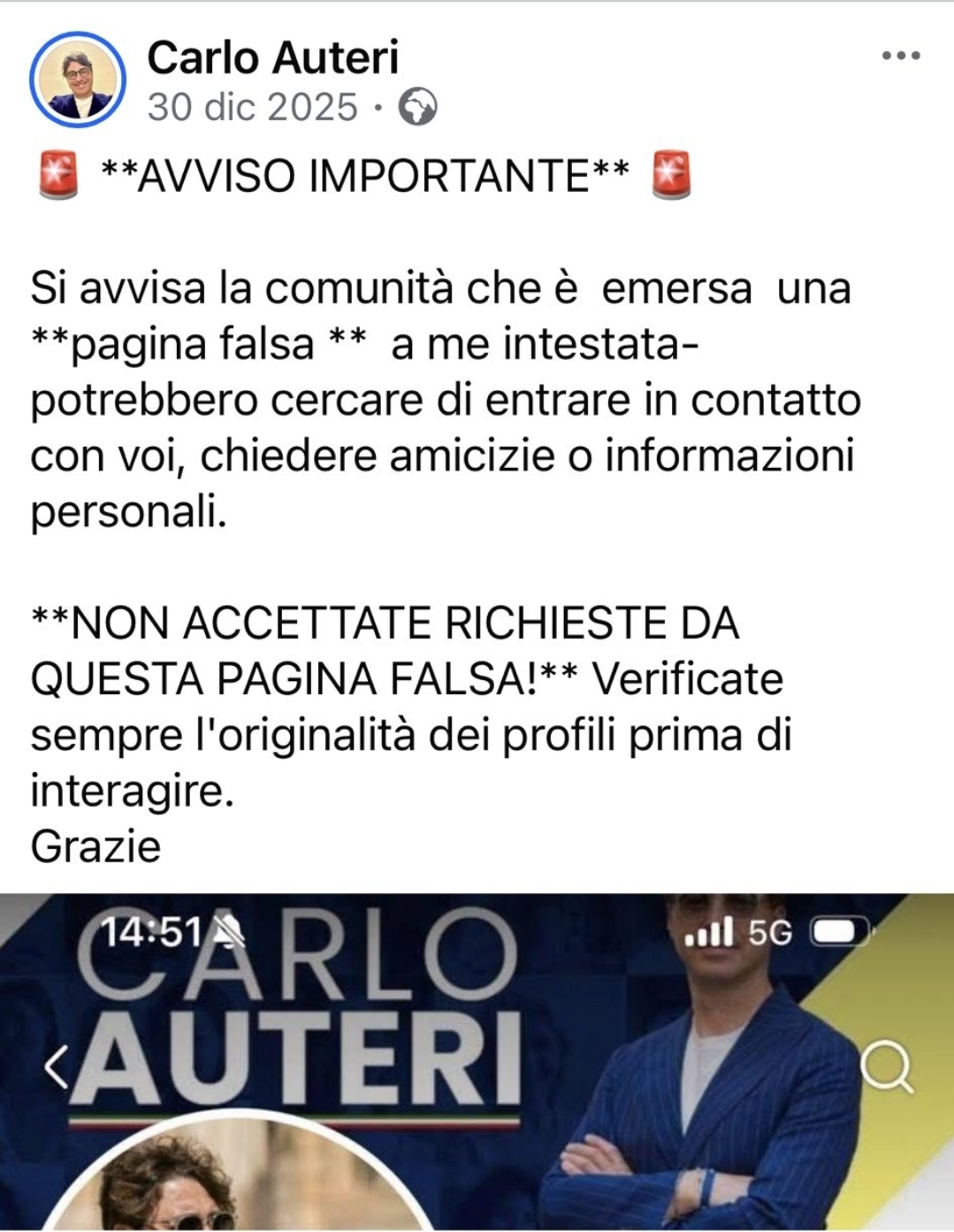Screen dimensions: 954x1232
Task: Open the 30 dic 2025 post timestamp
Action: pyautogui.click(x=252, y=108)
